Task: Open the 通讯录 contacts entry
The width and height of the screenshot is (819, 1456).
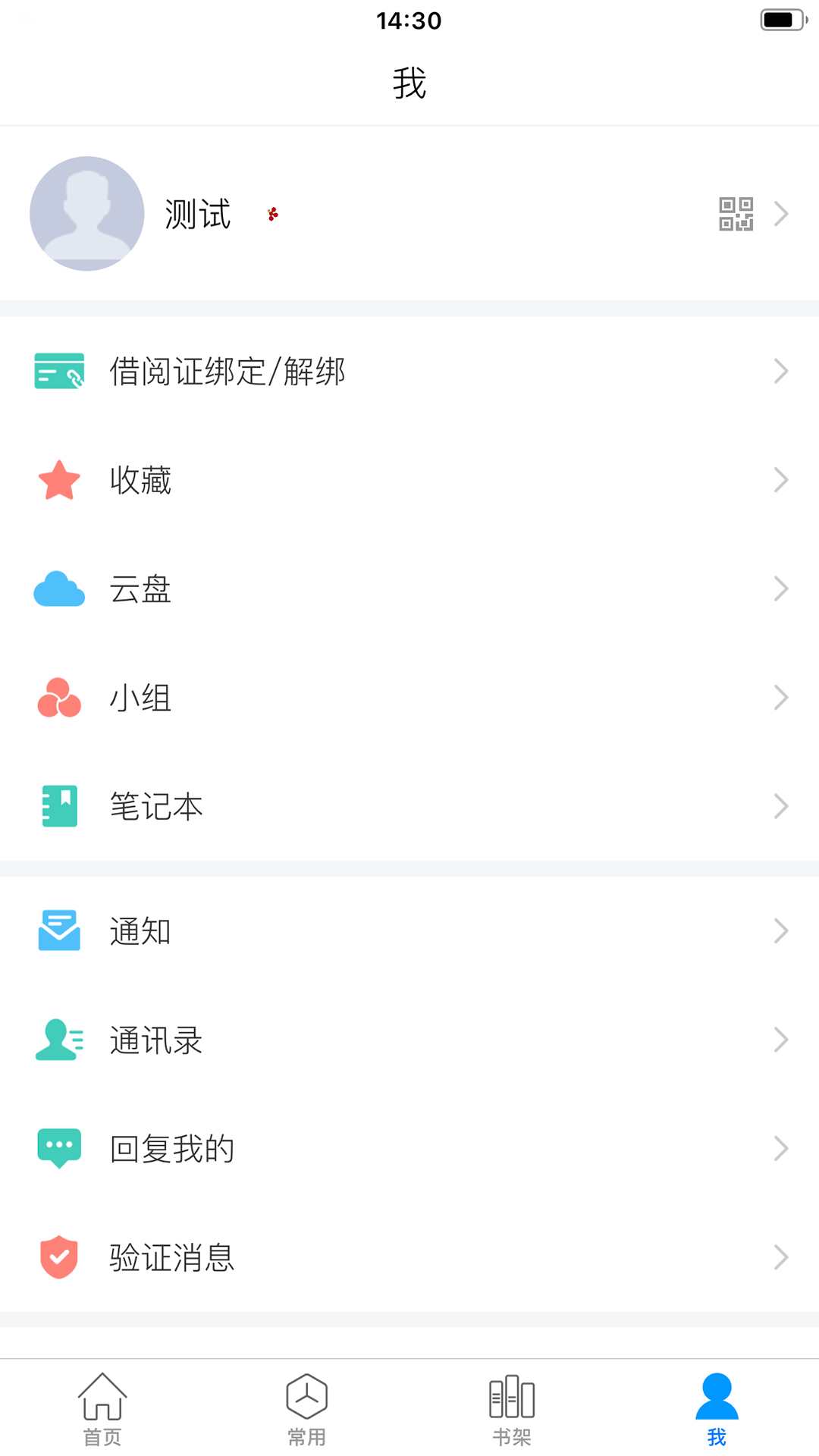Action: coord(156,1040)
